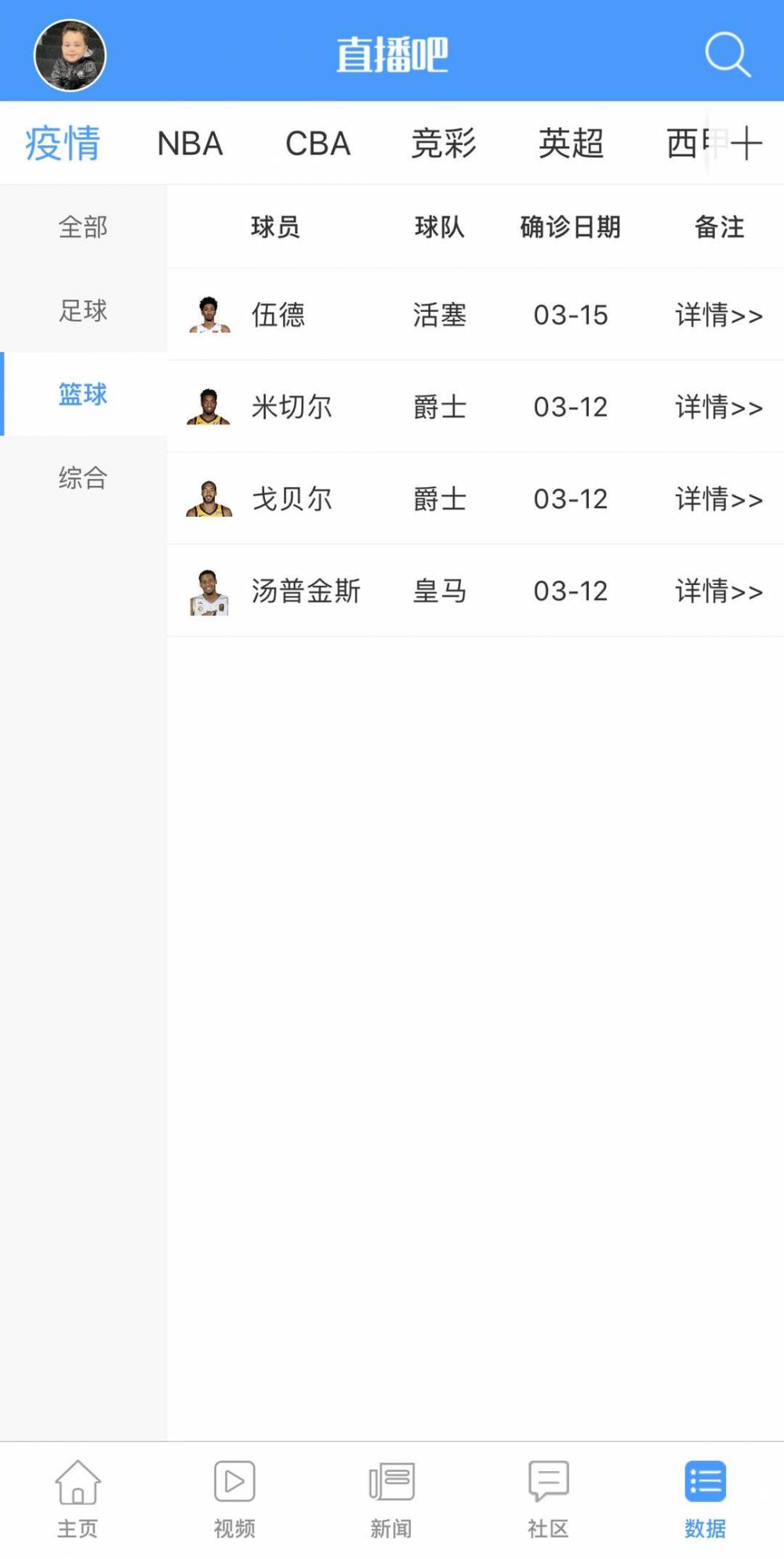Tap the plus icon to add channels
The image size is (784, 1559).
(x=746, y=144)
